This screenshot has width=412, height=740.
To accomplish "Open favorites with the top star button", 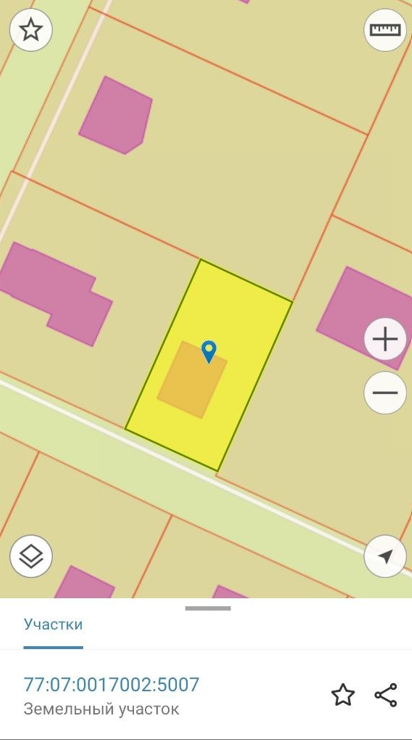I will (31, 30).
